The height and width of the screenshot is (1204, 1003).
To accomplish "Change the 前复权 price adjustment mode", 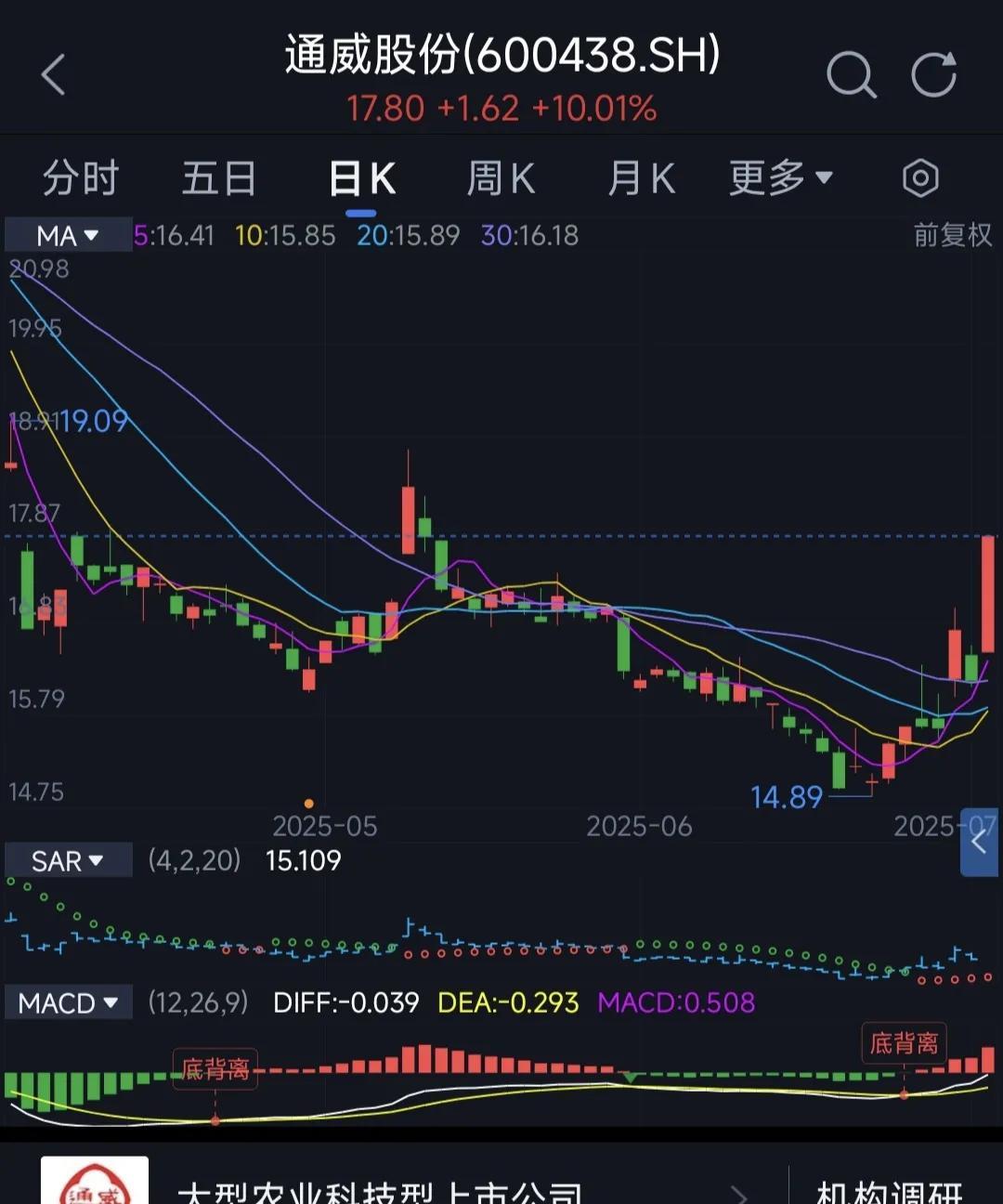I will [x=953, y=235].
